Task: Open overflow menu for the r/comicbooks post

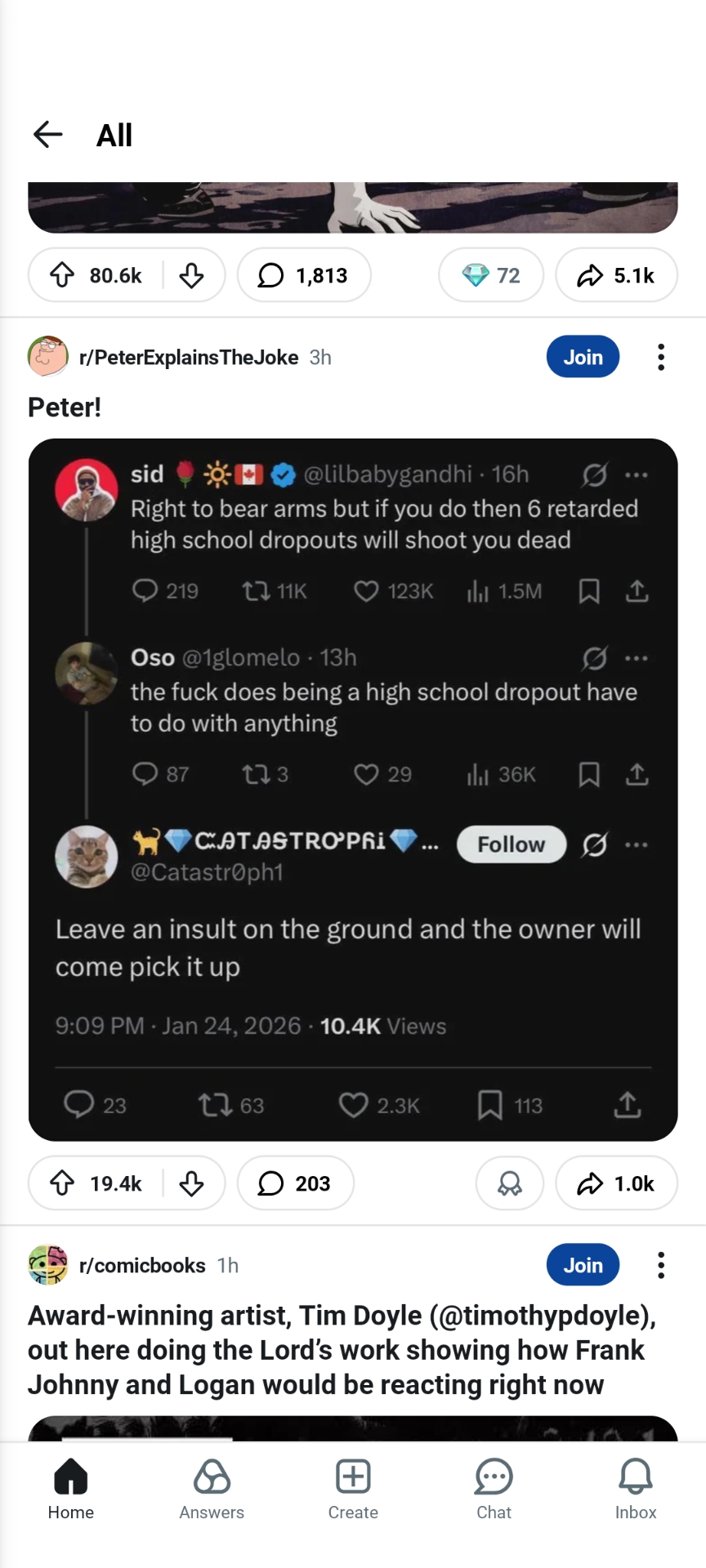Action: [661, 1265]
